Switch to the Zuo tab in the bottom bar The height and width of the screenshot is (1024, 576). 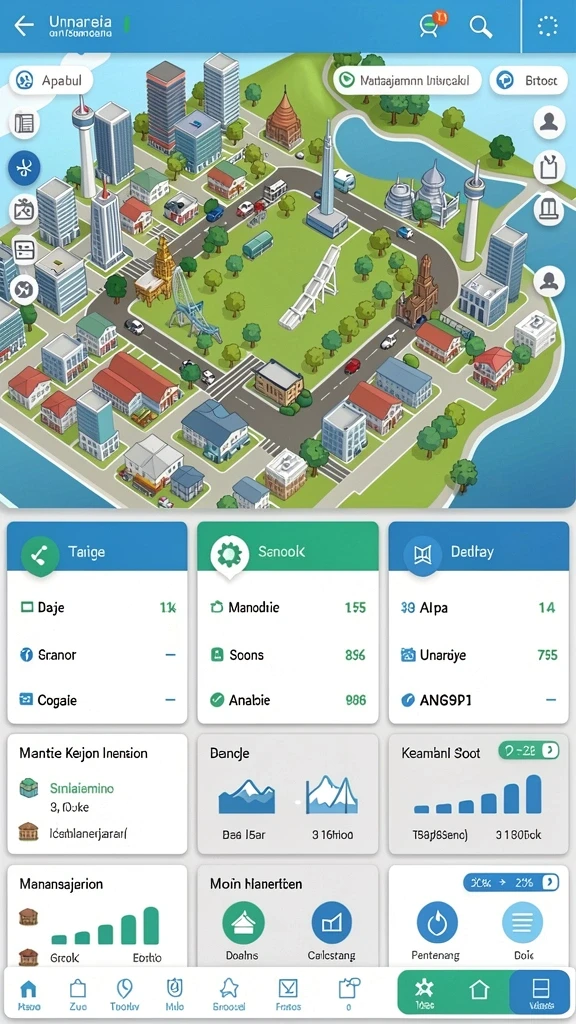[x=78, y=994]
